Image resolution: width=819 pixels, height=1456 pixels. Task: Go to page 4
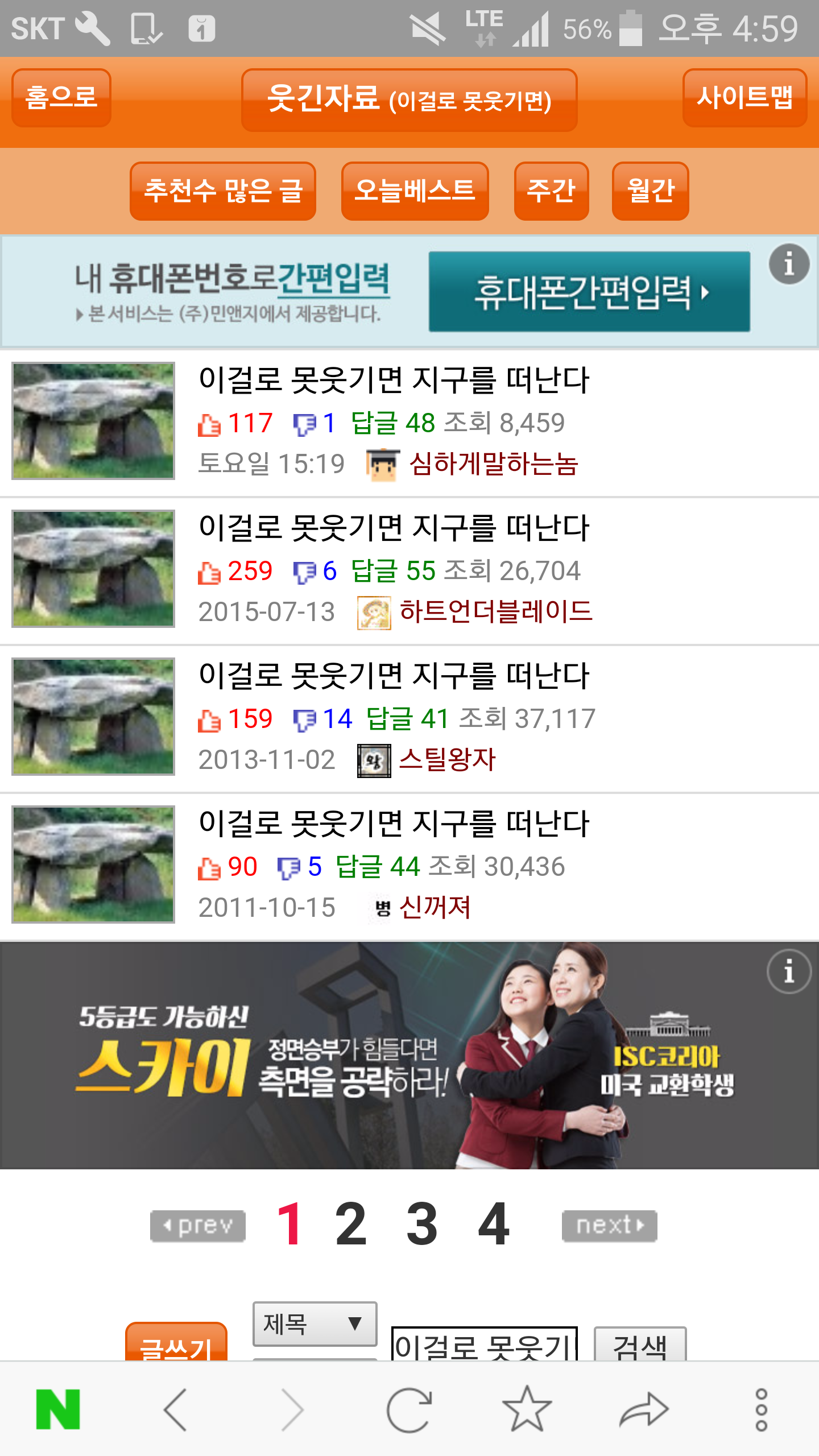point(494,1224)
